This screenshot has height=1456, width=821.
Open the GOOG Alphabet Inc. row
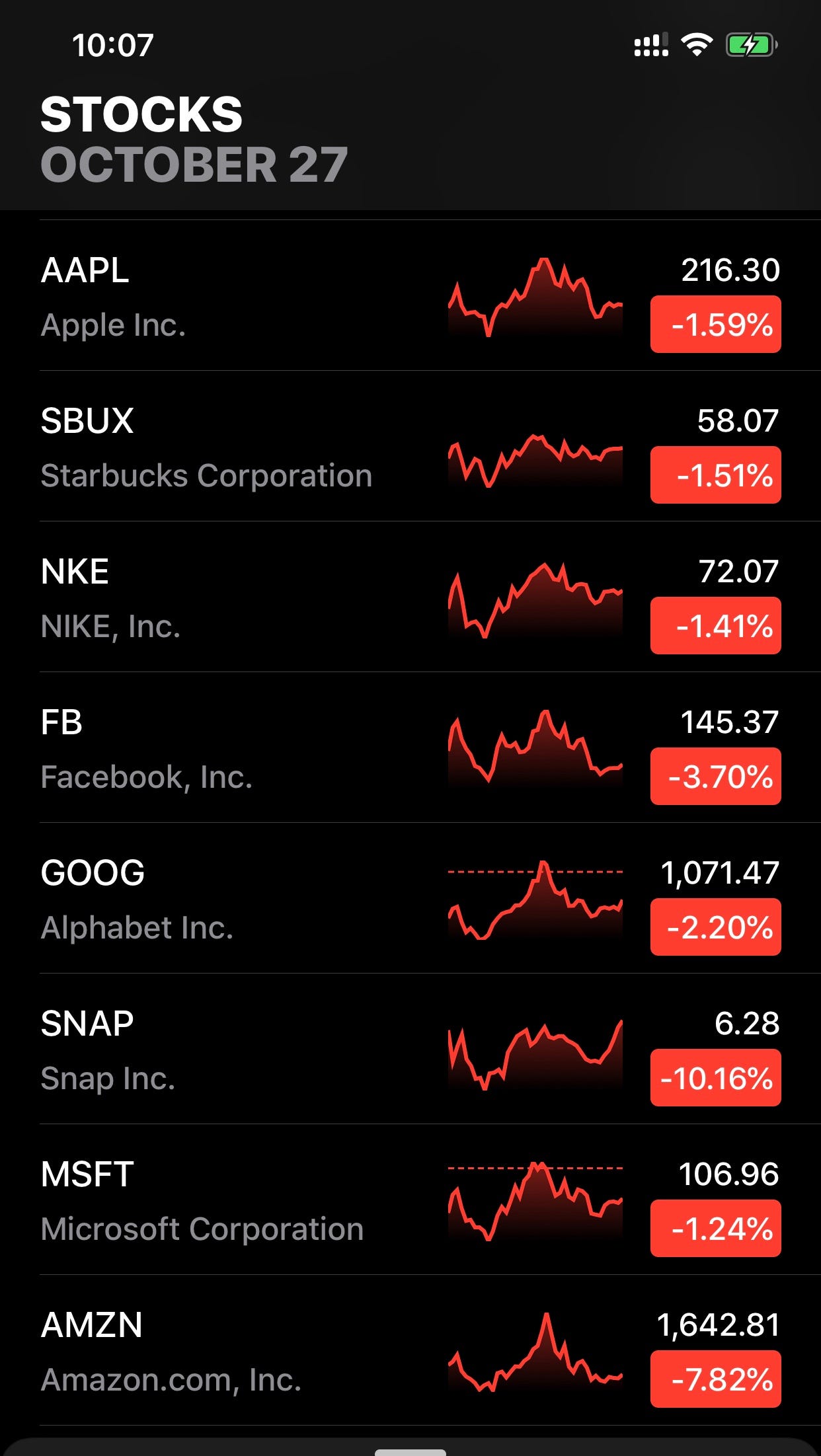click(411, 898)
